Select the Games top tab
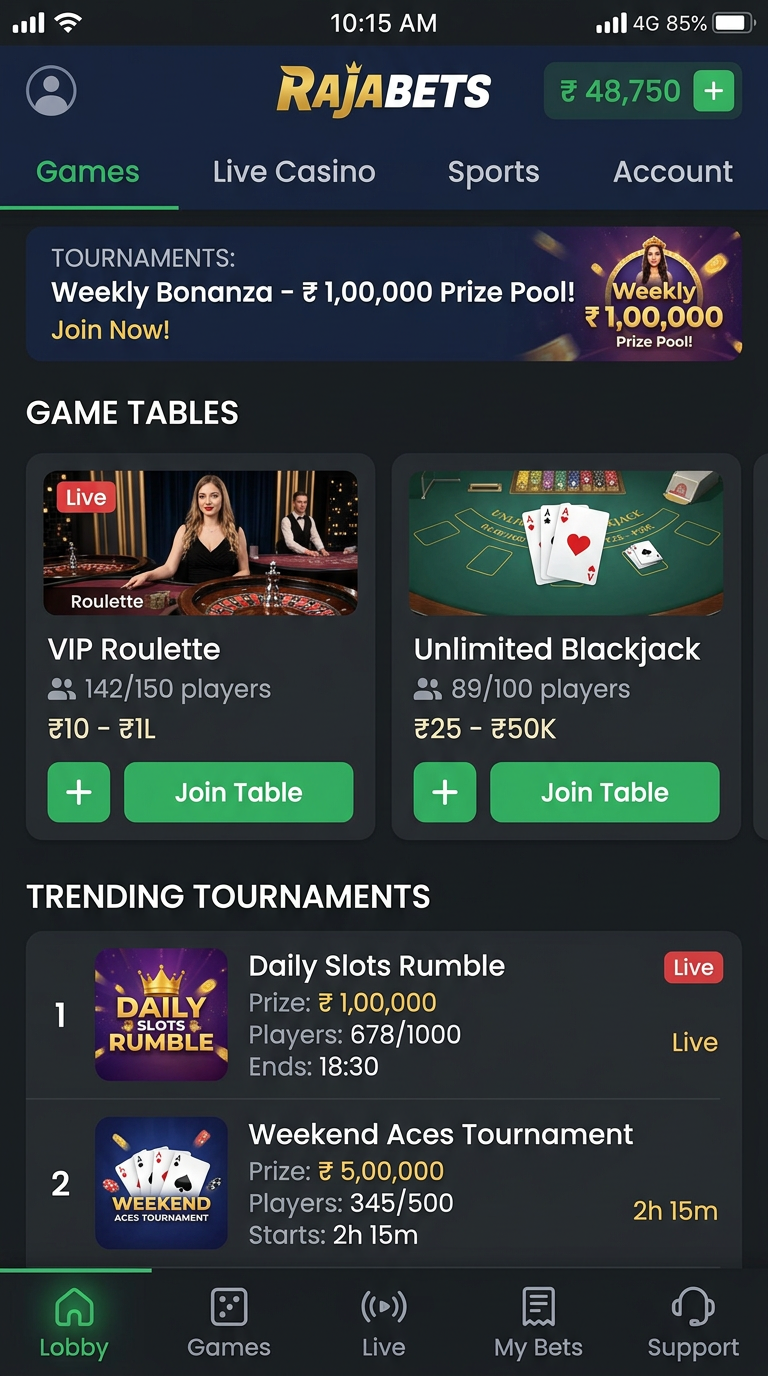The image size is (768, 1376). click(x=88, y=172)
